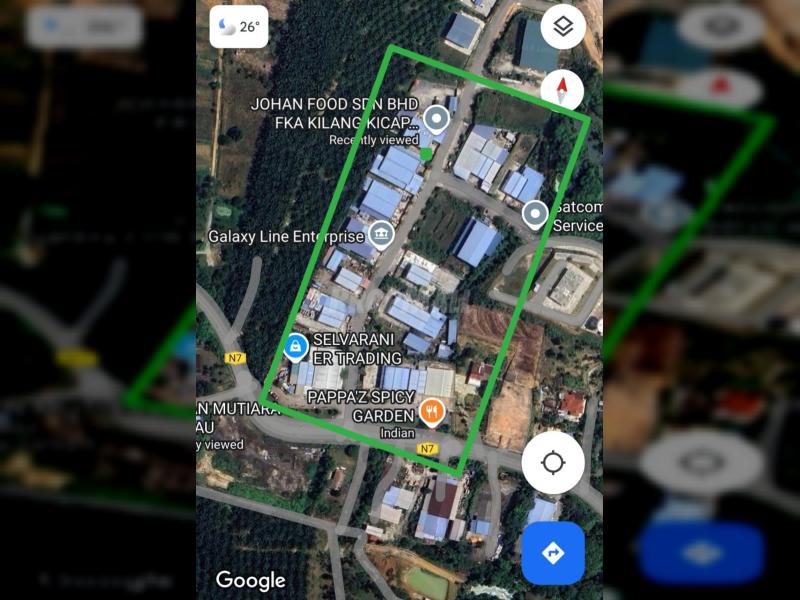View Pappa'z Spicy Garden restaurant marker
The height and width of the screenshot is (600, 800).
pos(432,409)
